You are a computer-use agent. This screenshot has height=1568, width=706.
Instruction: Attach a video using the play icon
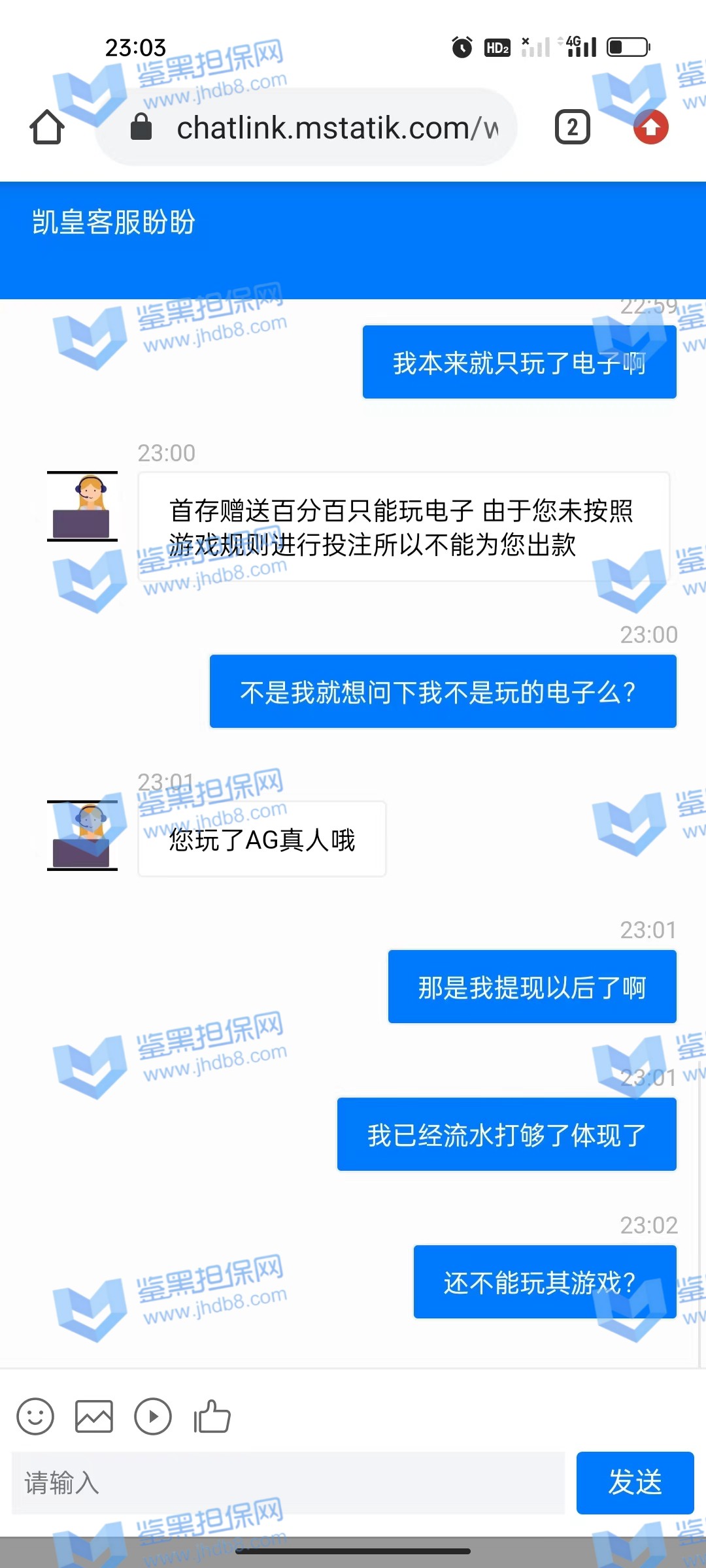[153, 1416]
